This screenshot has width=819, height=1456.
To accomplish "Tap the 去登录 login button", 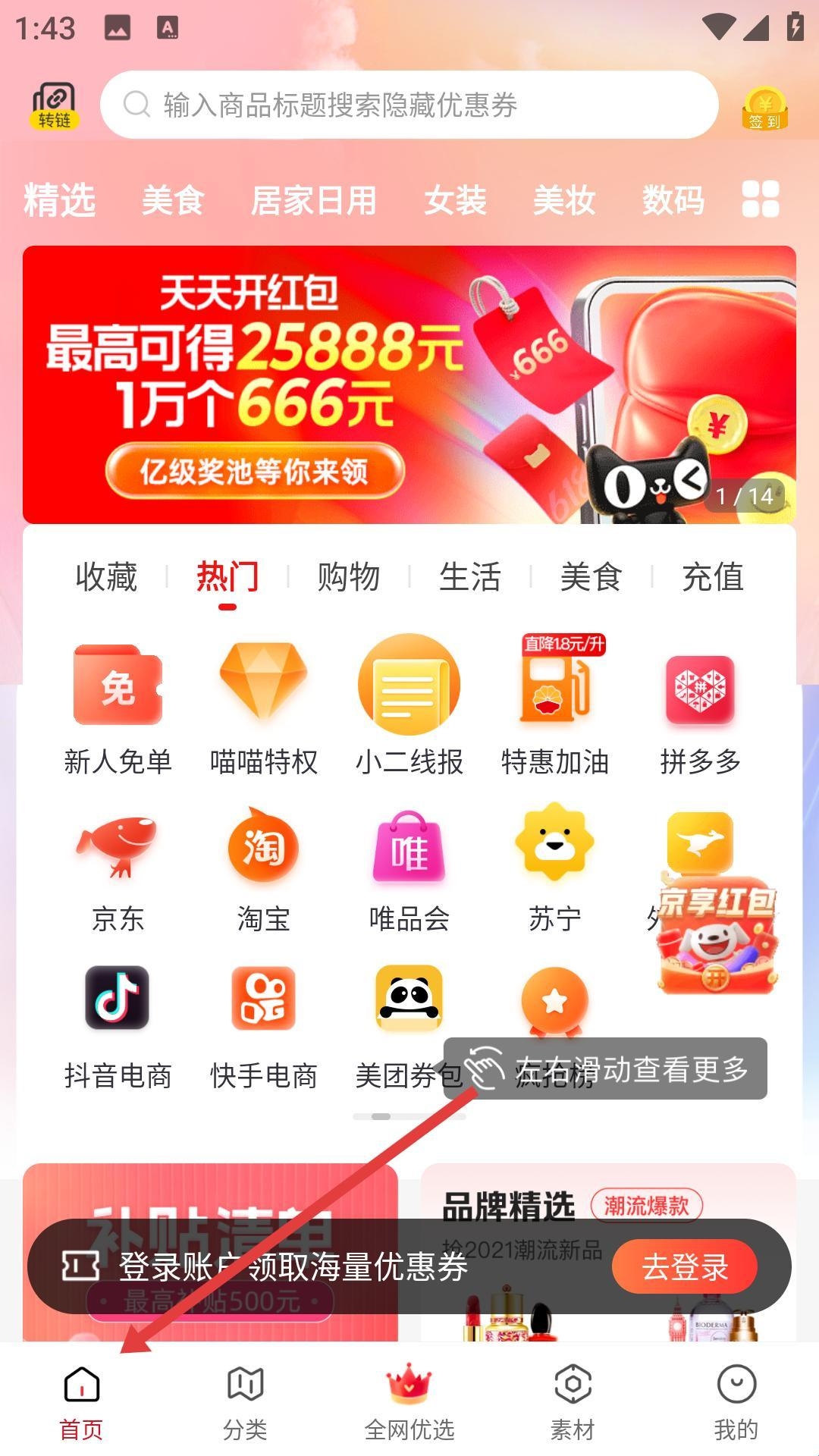I will coord(684,1266).
